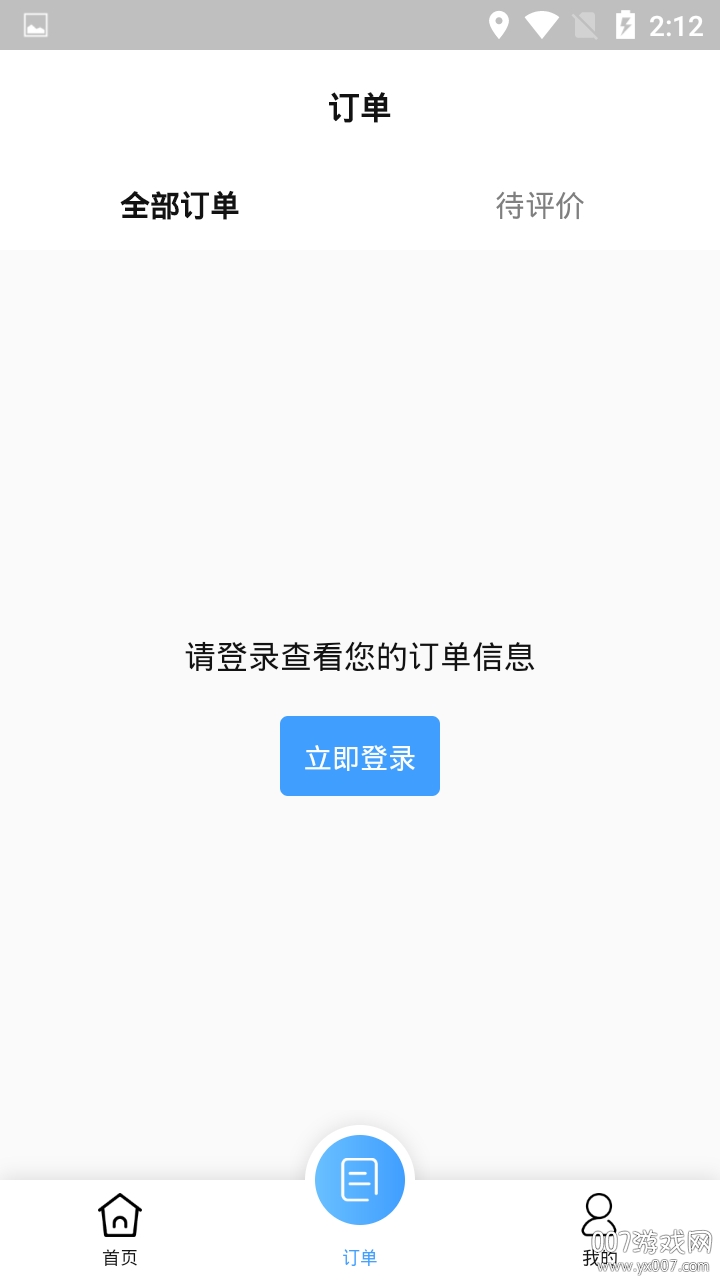
Task: Click the empty order list area
Action: [360, 430]
